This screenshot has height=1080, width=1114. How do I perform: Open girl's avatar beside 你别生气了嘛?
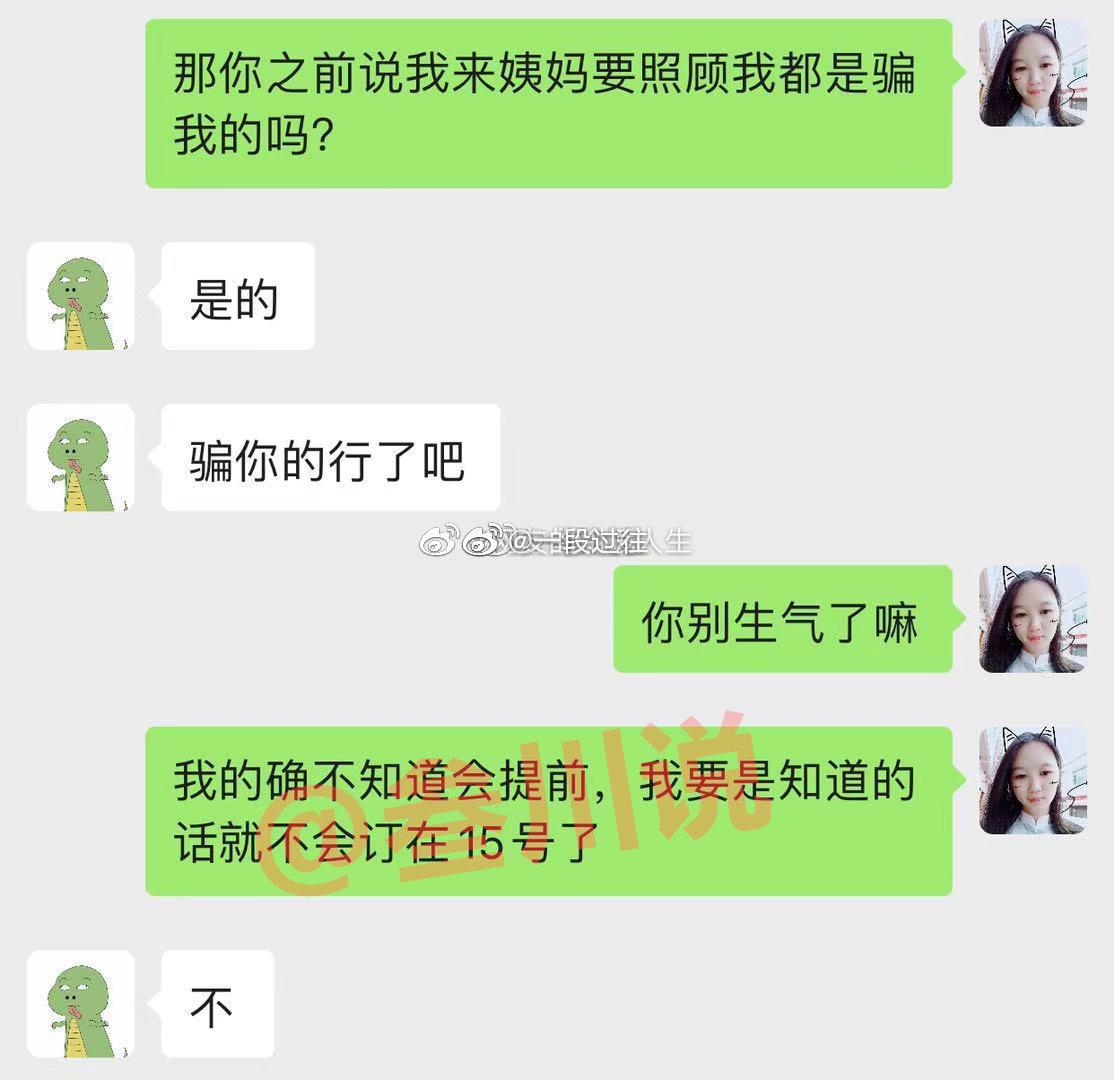1032,619
